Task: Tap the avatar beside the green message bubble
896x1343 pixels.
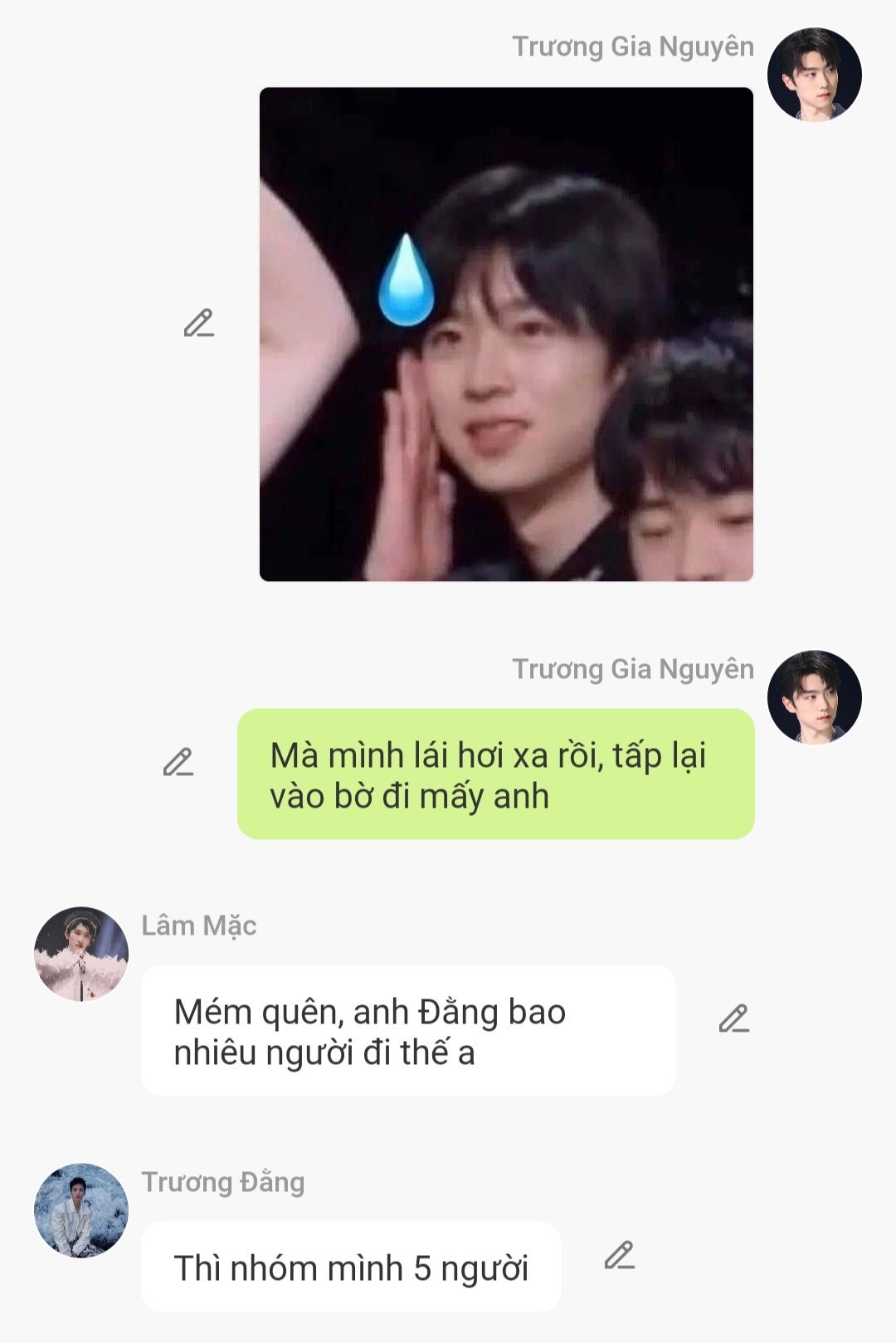Action: click(x=815, y=697)
